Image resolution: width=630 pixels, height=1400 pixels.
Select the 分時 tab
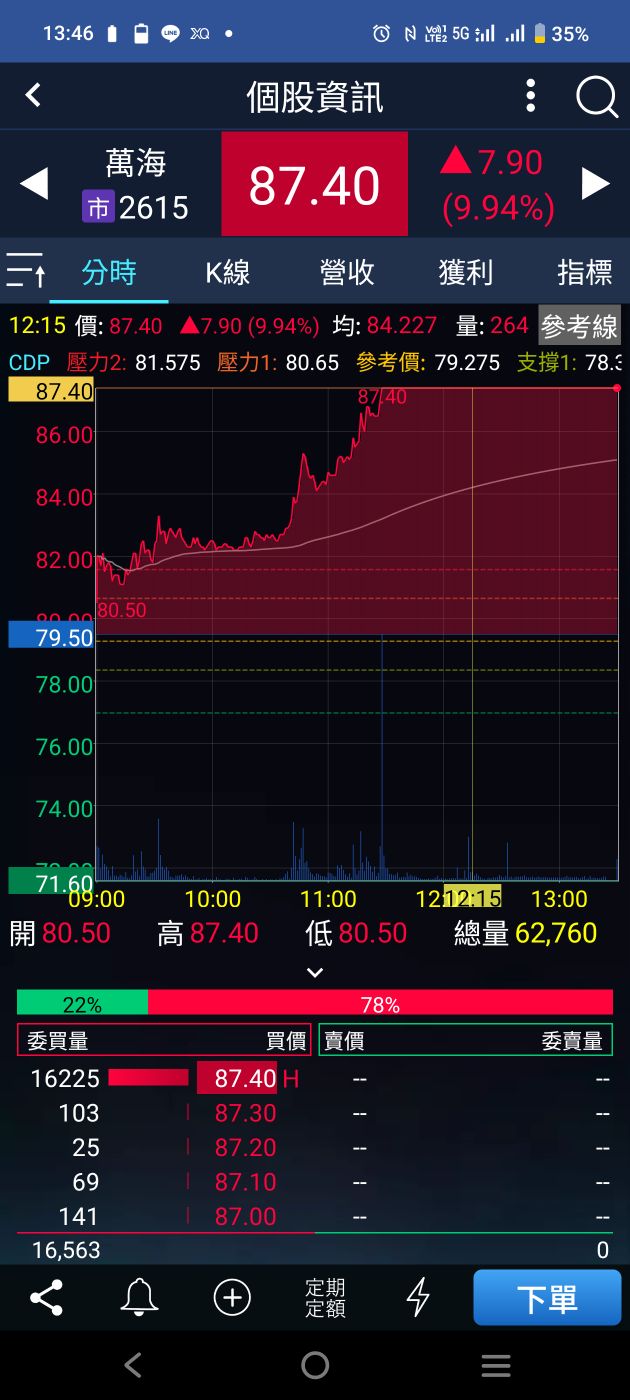[x=109, y=272]
